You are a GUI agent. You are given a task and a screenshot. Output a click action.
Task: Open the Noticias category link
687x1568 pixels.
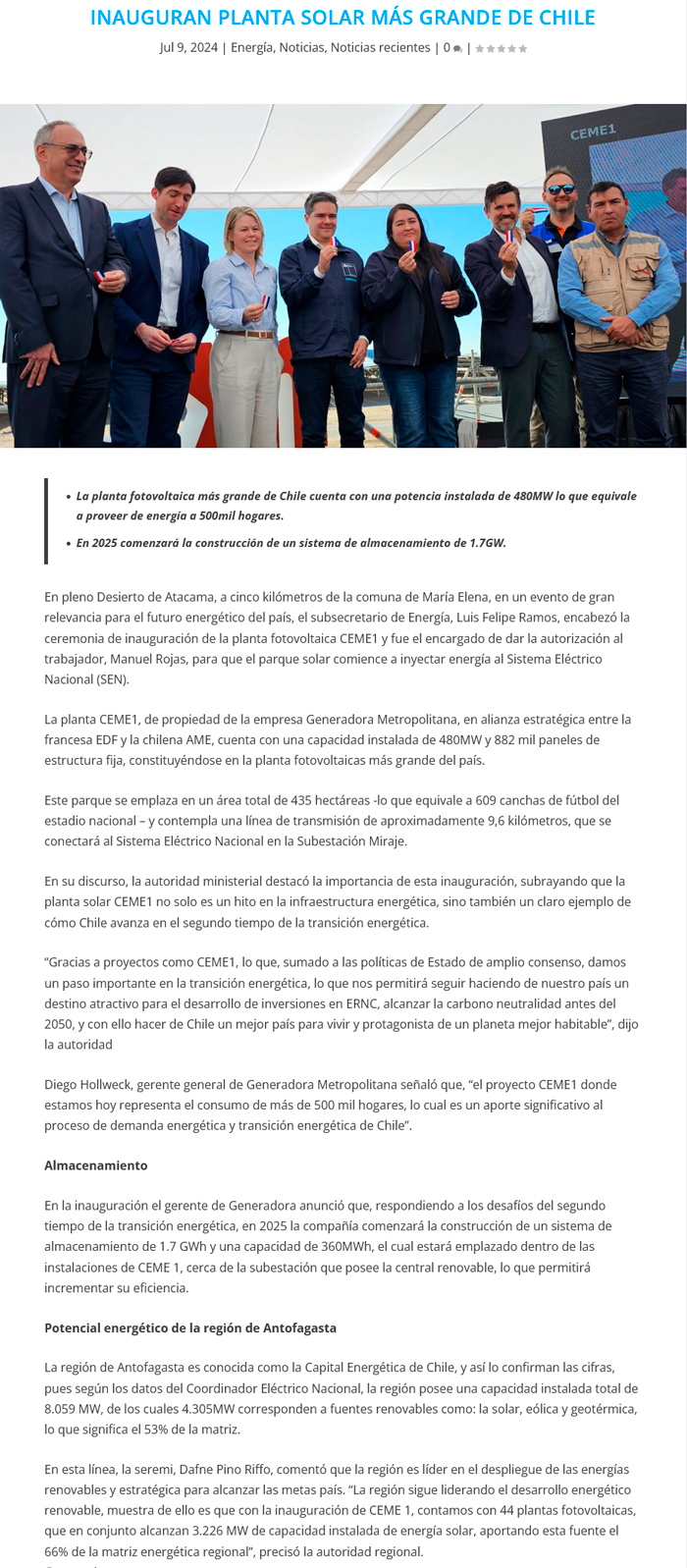point(301,48)
